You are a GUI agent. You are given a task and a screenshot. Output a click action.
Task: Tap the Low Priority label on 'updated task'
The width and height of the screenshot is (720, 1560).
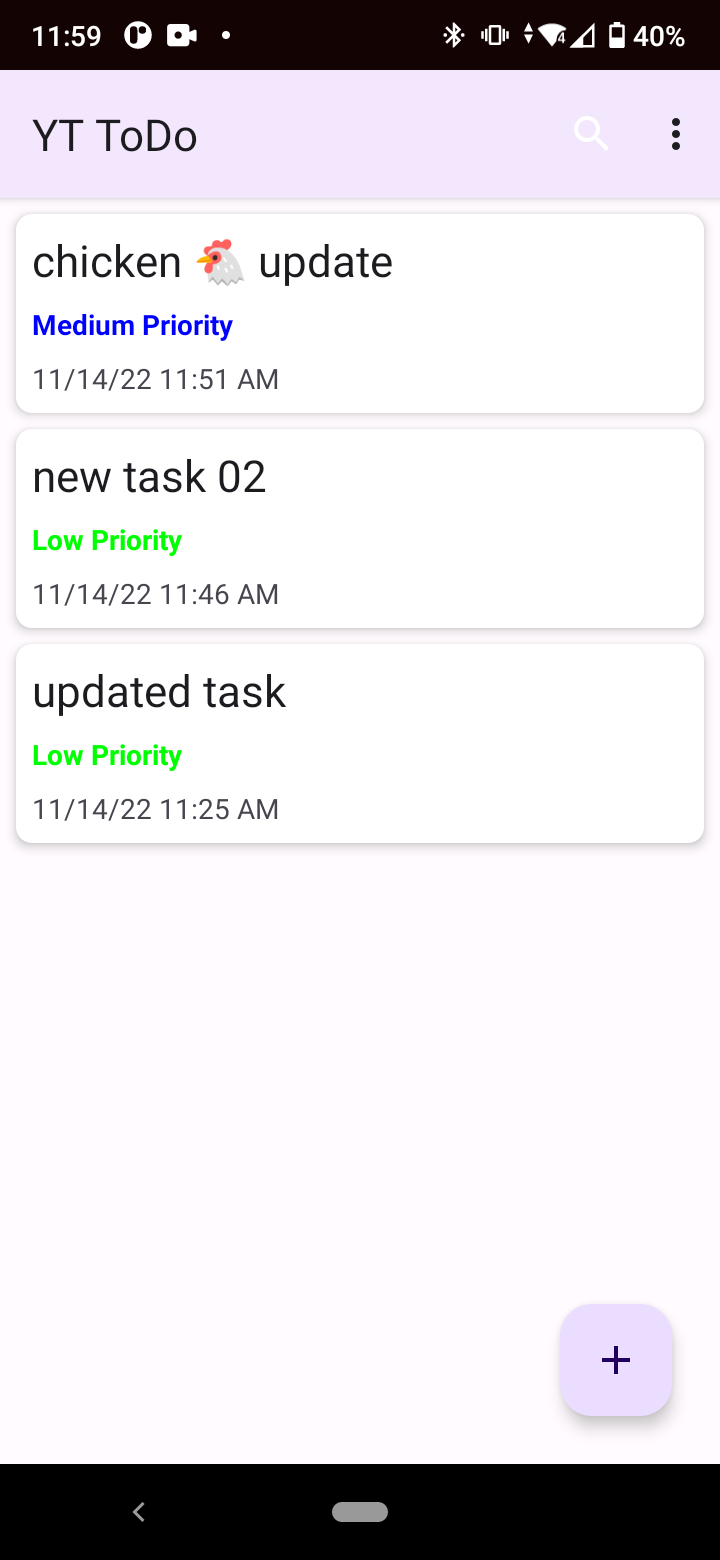[107, 755]
